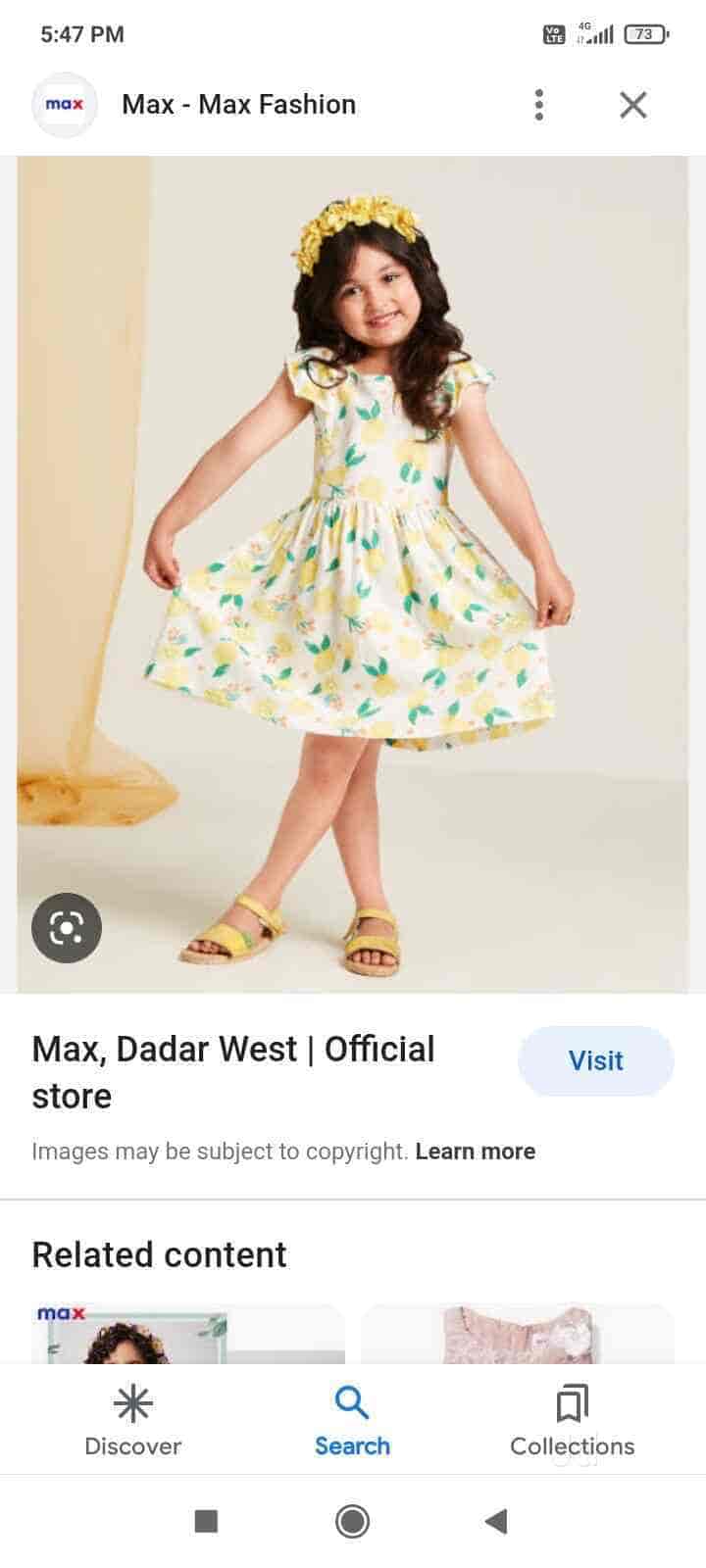The height and width of the screenshot is (1568, 706).
Task: Open the Learn more copyright link
Action: point(475,1151)
